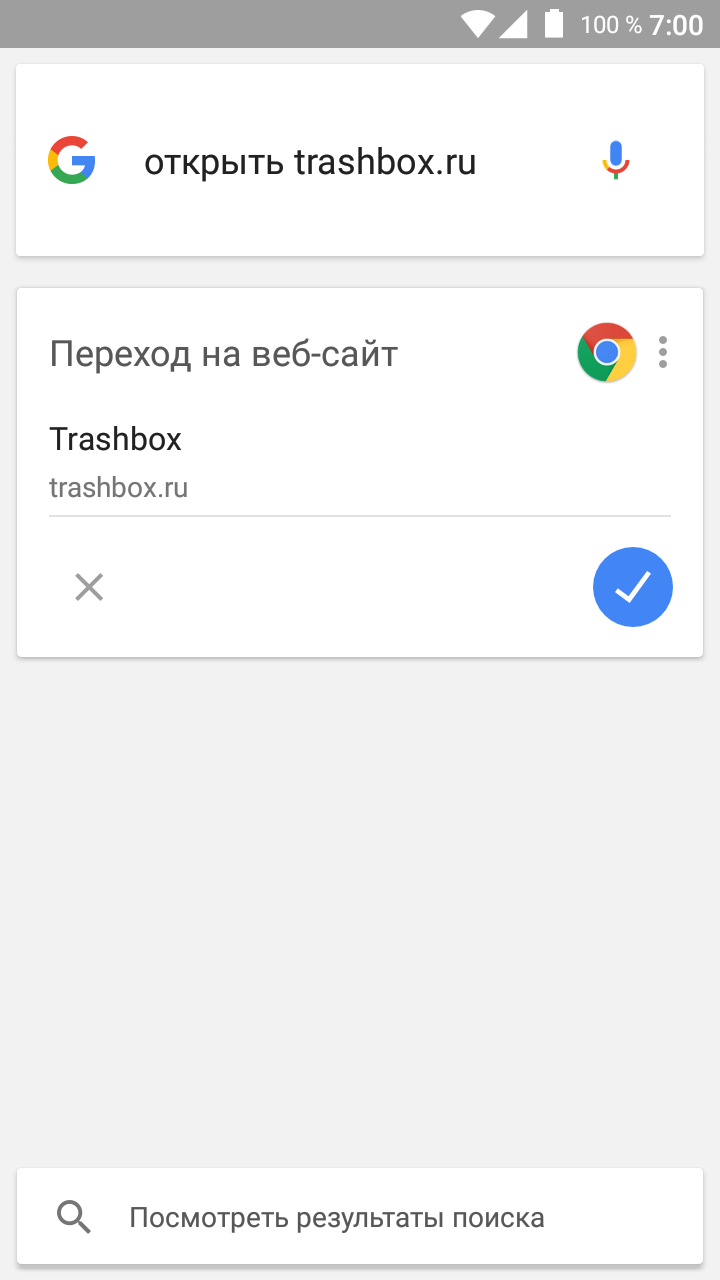This screenshot has height=1280, width=720.
Task: Cancel the website navigation with the X
Action: pyautogui.click(x=89, y=587)
